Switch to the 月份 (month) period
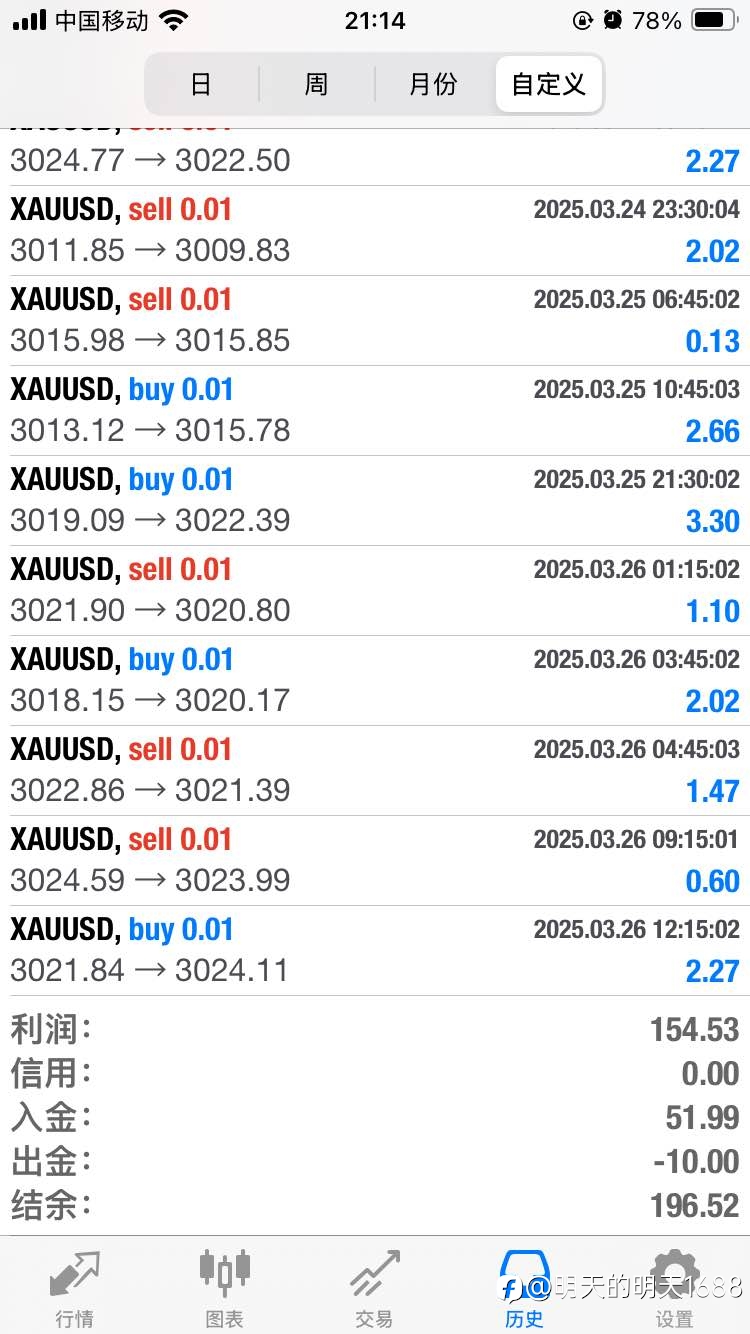The image size is (750, 1334). (433, 84)
